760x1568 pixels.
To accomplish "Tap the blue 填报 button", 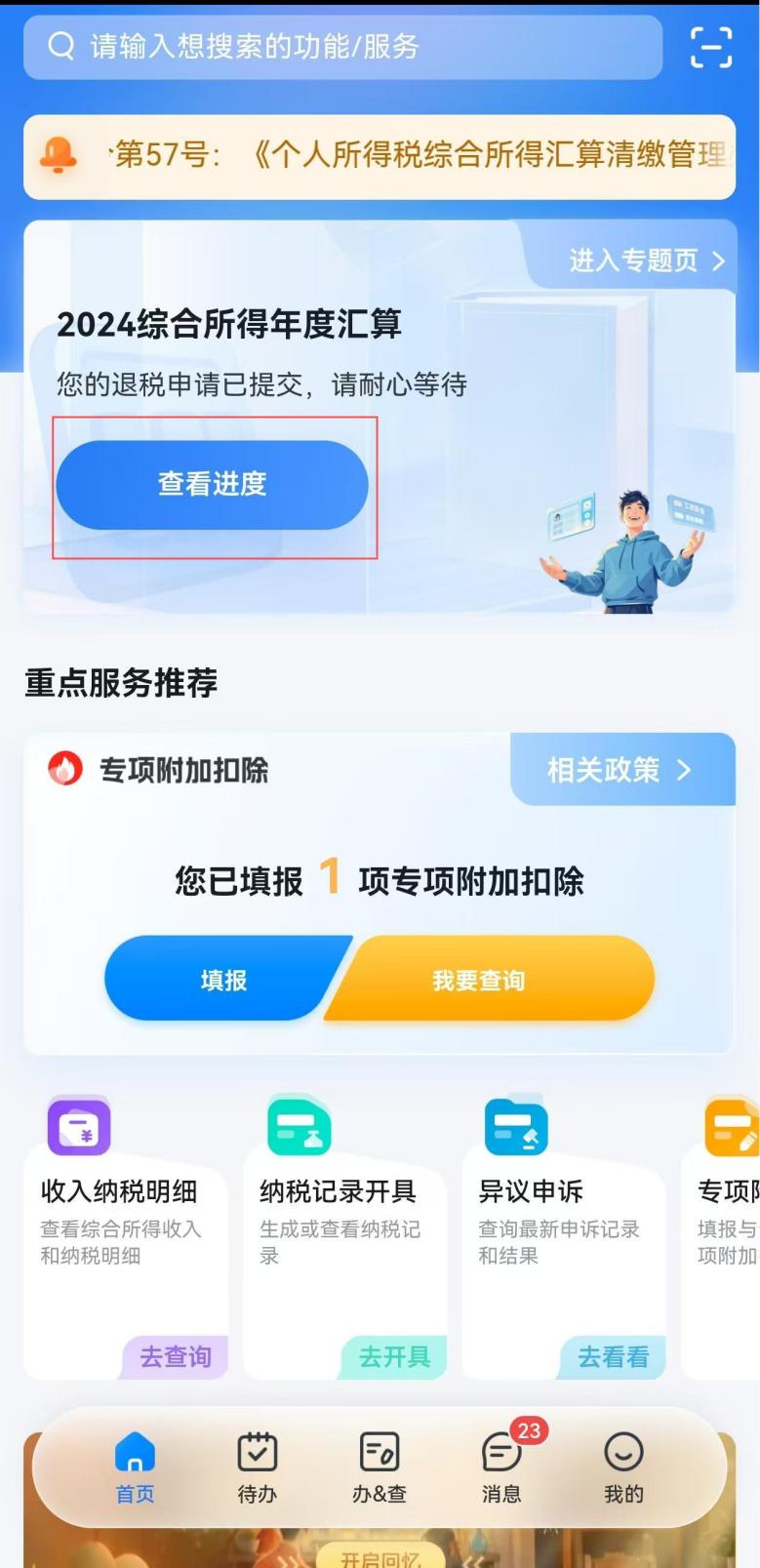I will point(224,979).
